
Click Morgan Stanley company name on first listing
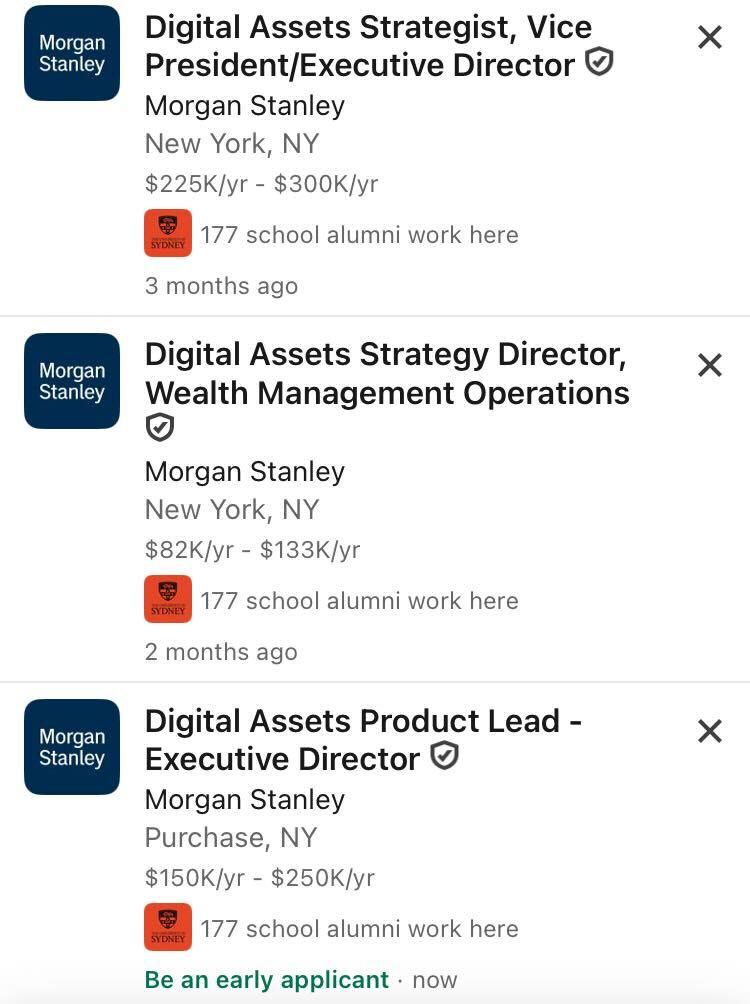(x=245, y=105)
